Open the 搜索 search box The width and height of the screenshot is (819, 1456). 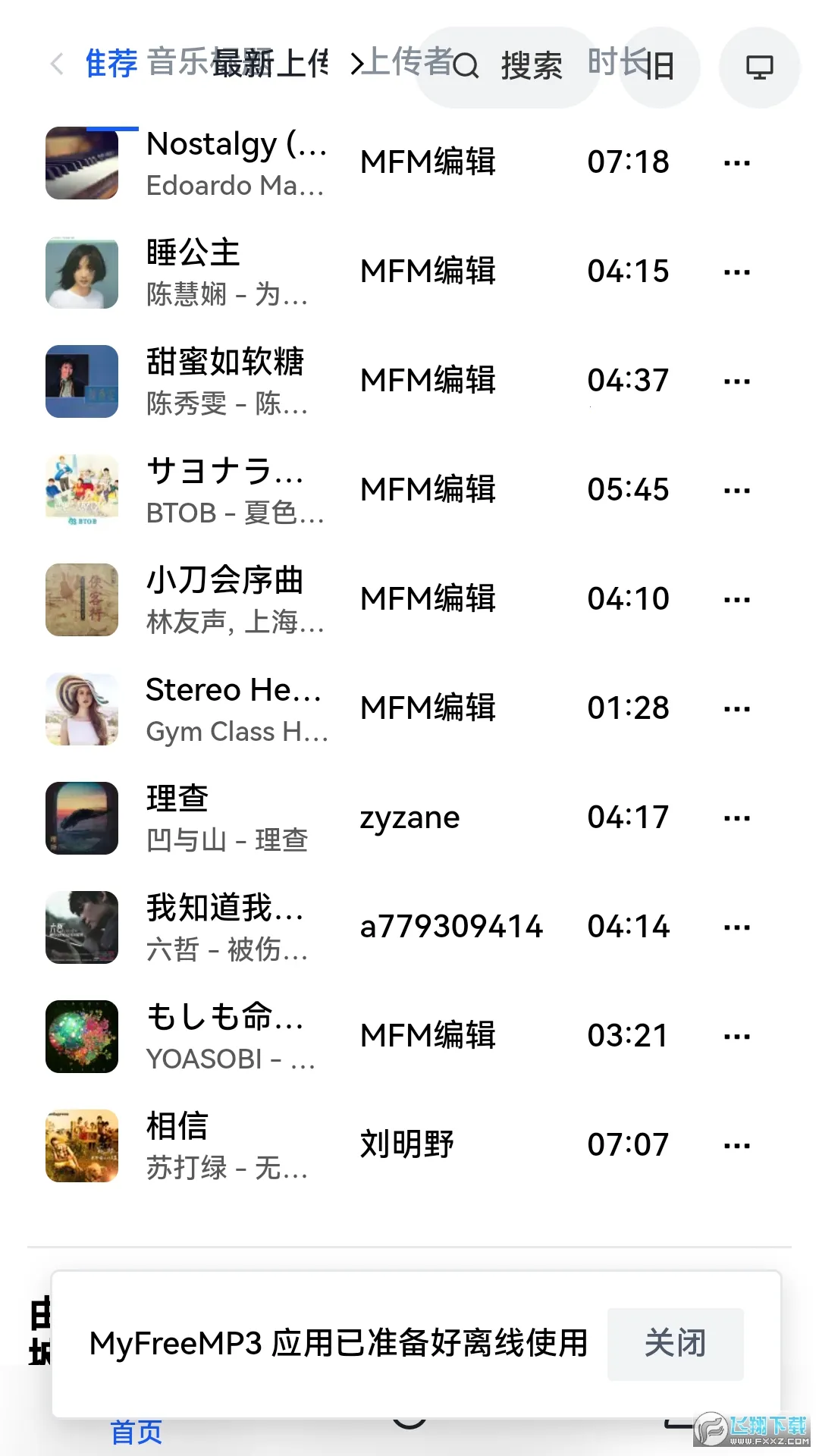pos(508,67)
